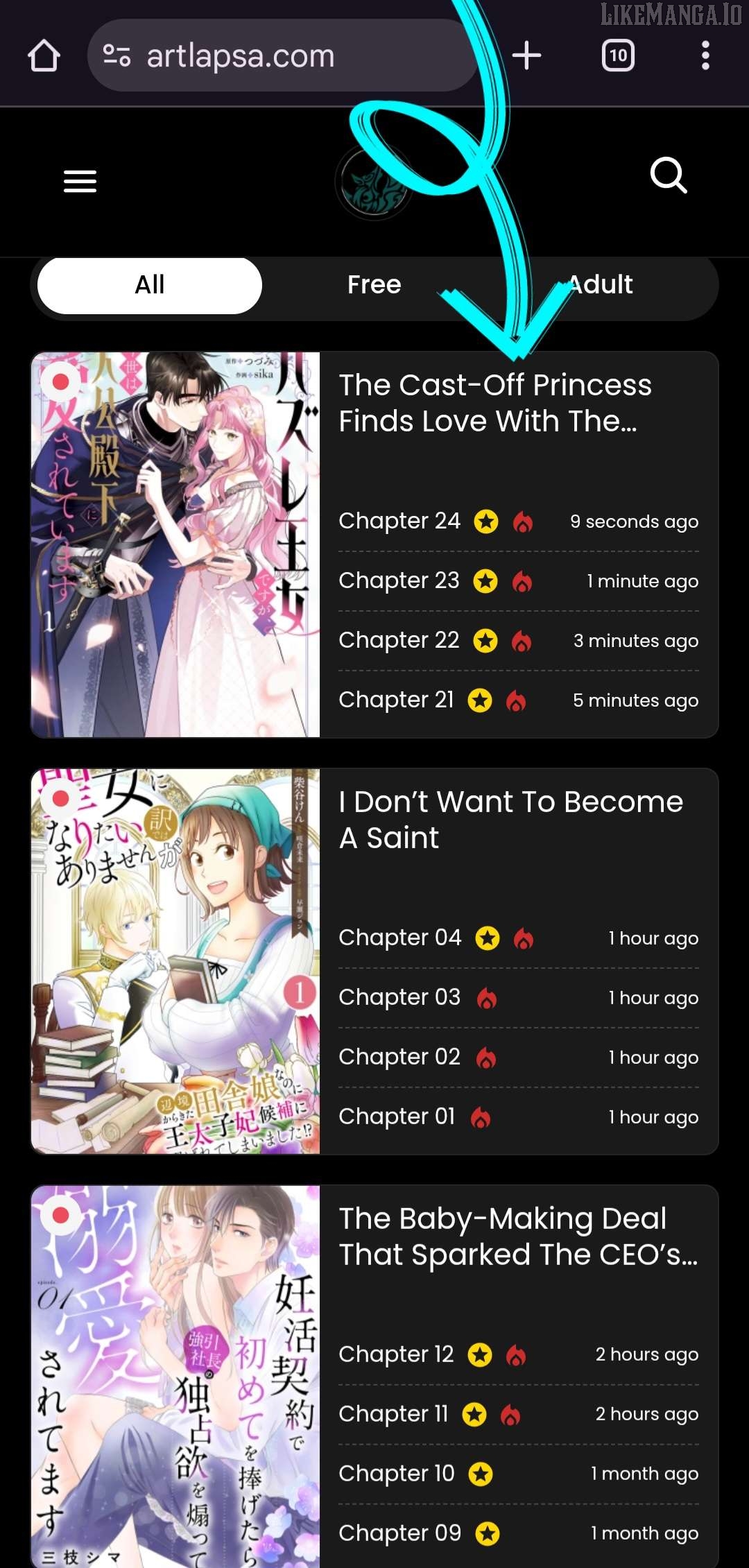Open Chapter 12 of The Baby-Making Deal
Viewport: 749px width, 1568px height.
point(396,1354)
